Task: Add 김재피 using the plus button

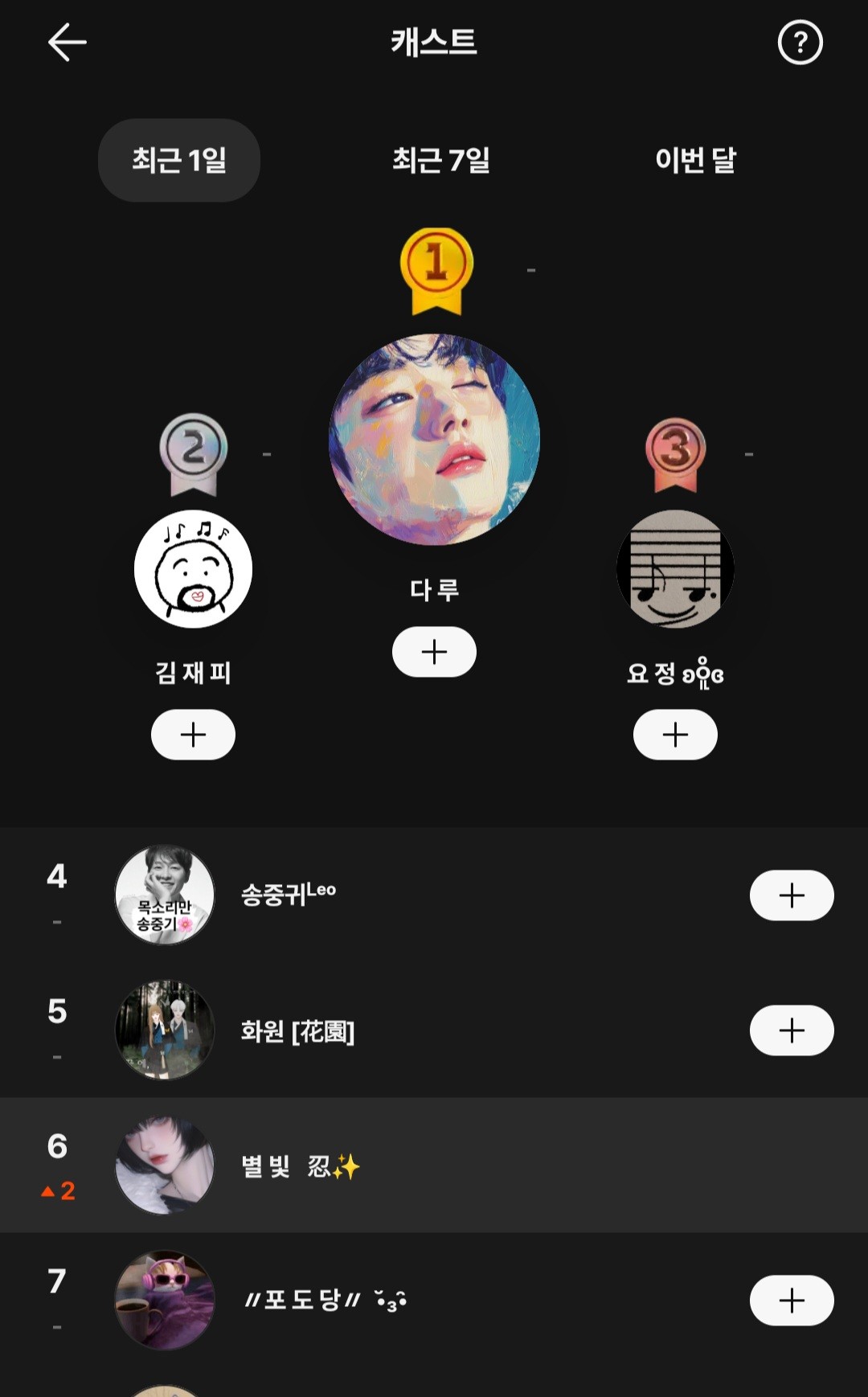Action: pos(193,735)
